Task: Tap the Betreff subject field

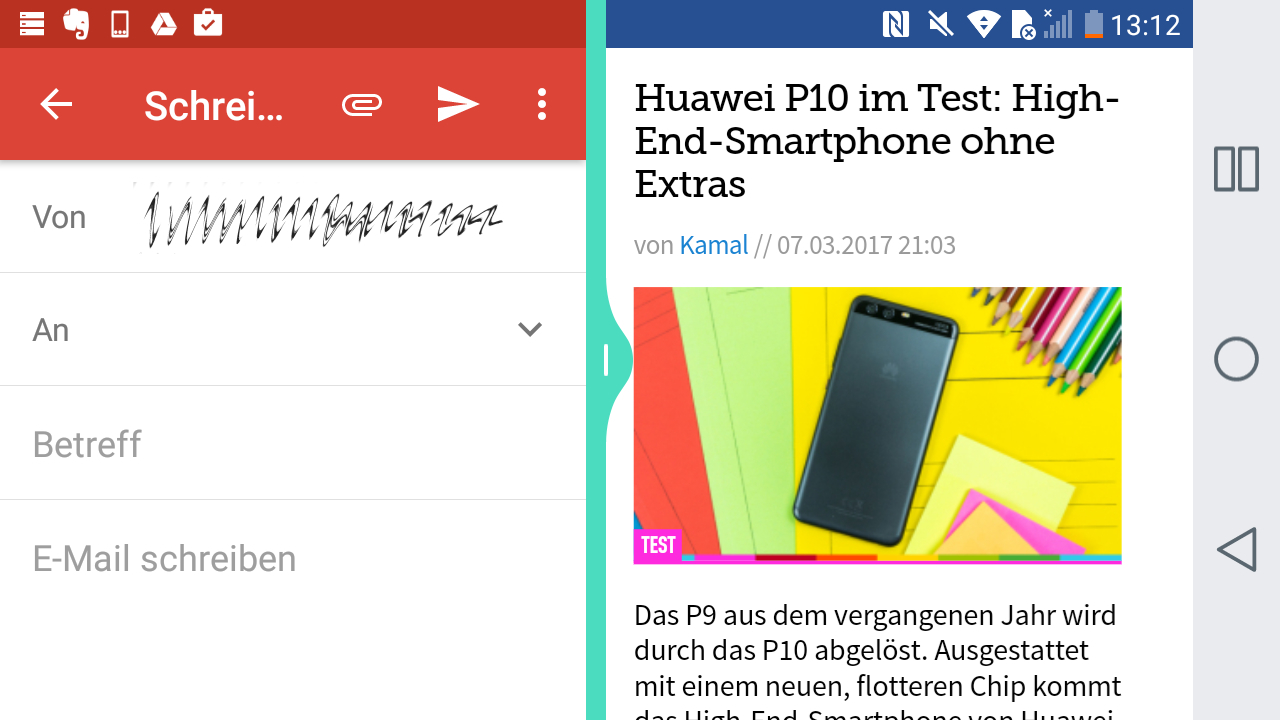Action: 290,444
